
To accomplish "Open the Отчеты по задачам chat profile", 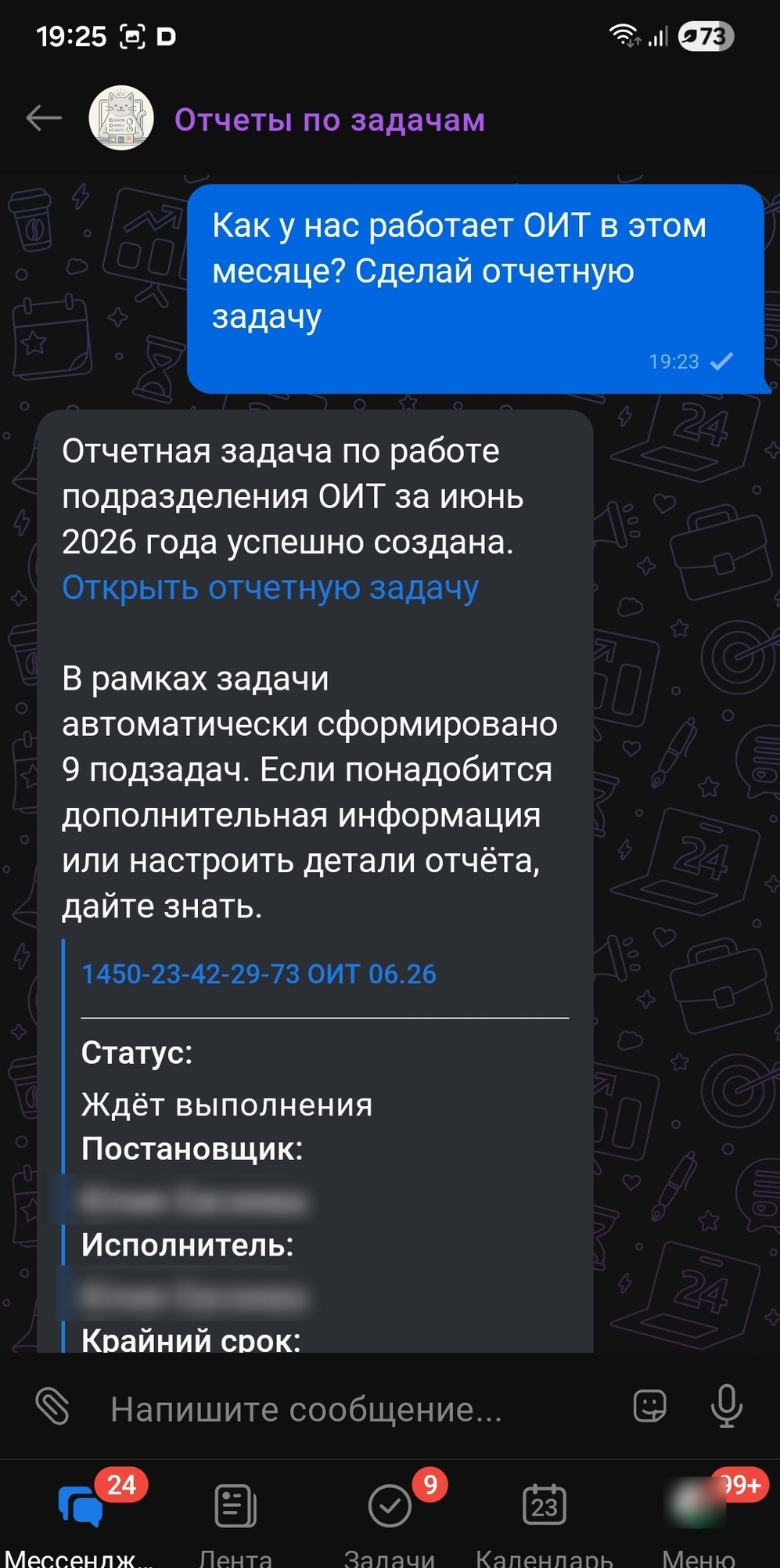I will pos(329,120).
